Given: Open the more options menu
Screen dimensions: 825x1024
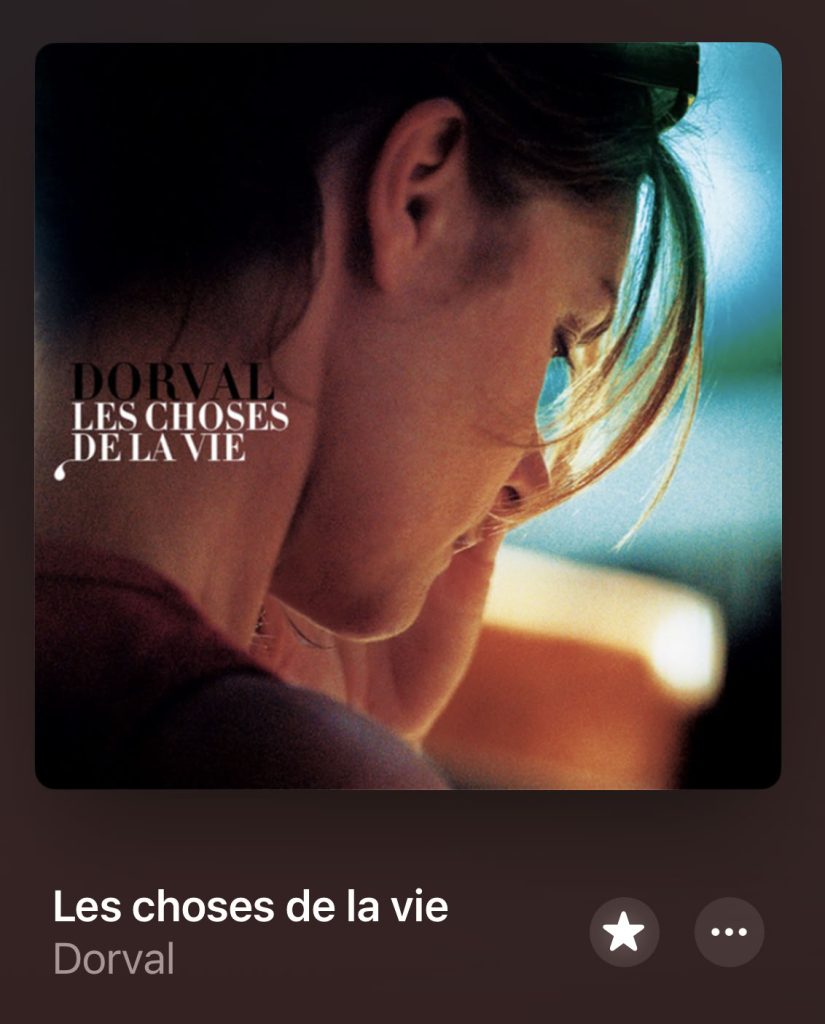Looking at the screenshot, I should (729, 932).
